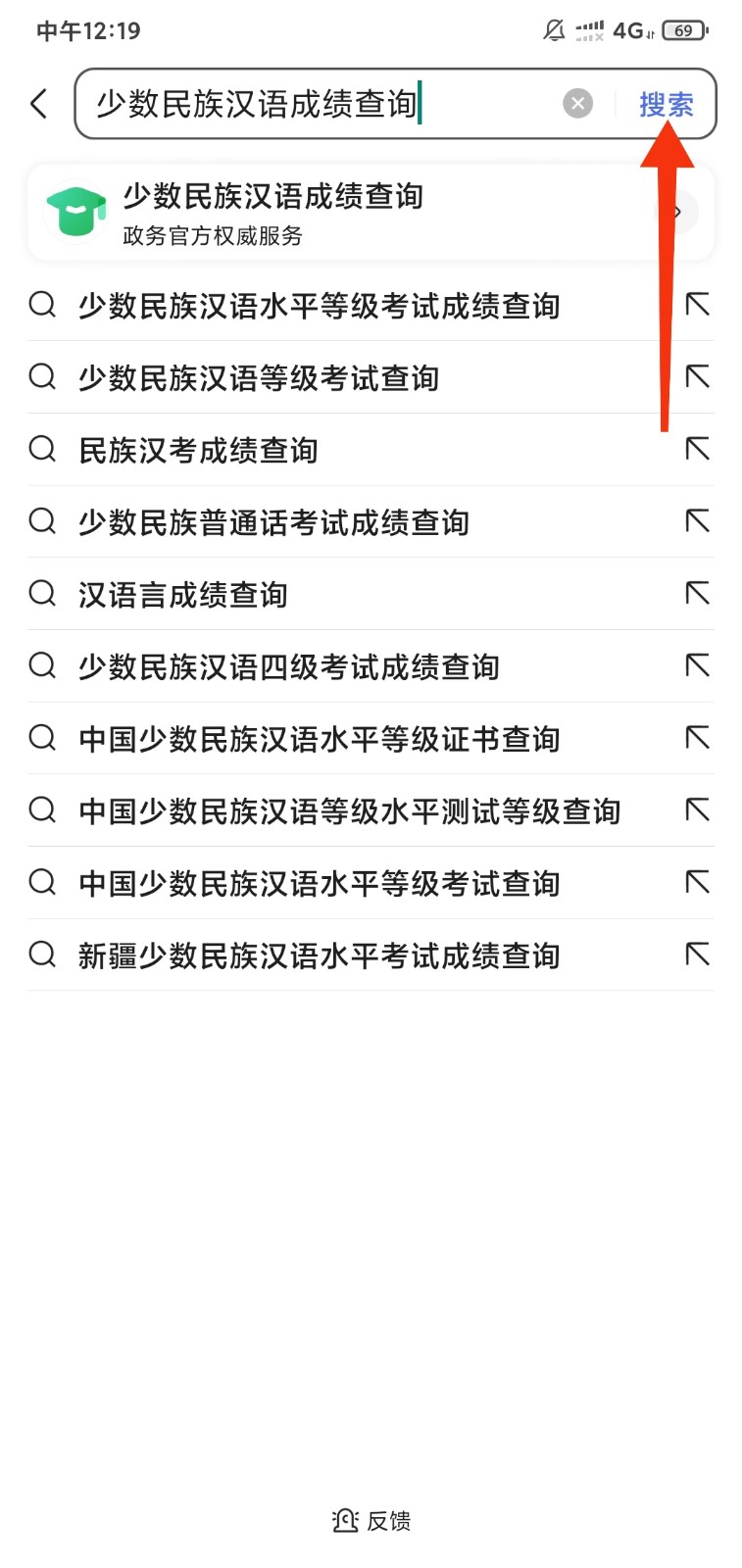Tap the fill-in arrow beside 少数民族汉语四级考试成绩查询
Screen dimensions: 742x1568
[697, 666]
